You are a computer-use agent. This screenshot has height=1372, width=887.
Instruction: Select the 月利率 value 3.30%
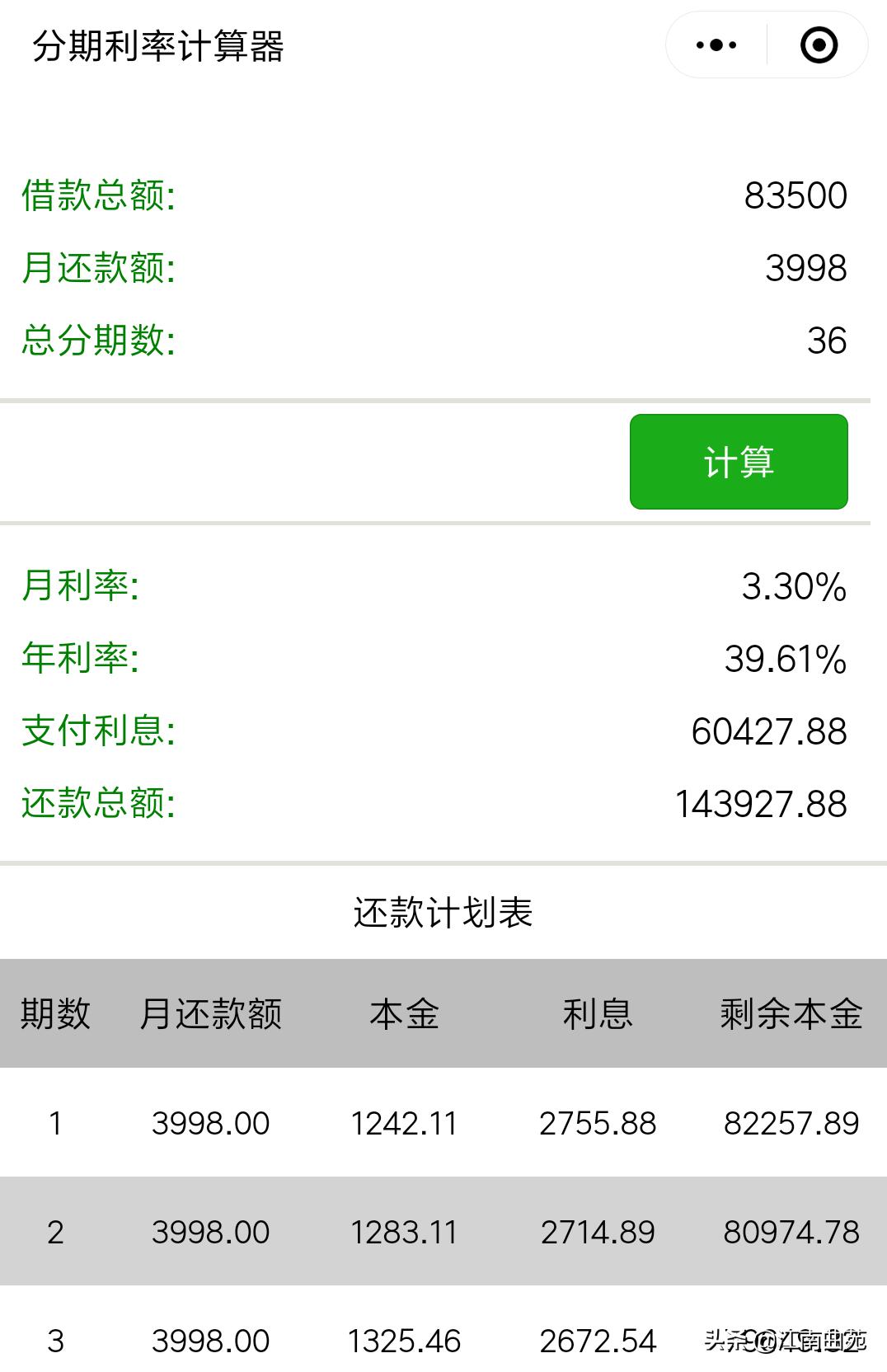(x=794, y=587)
